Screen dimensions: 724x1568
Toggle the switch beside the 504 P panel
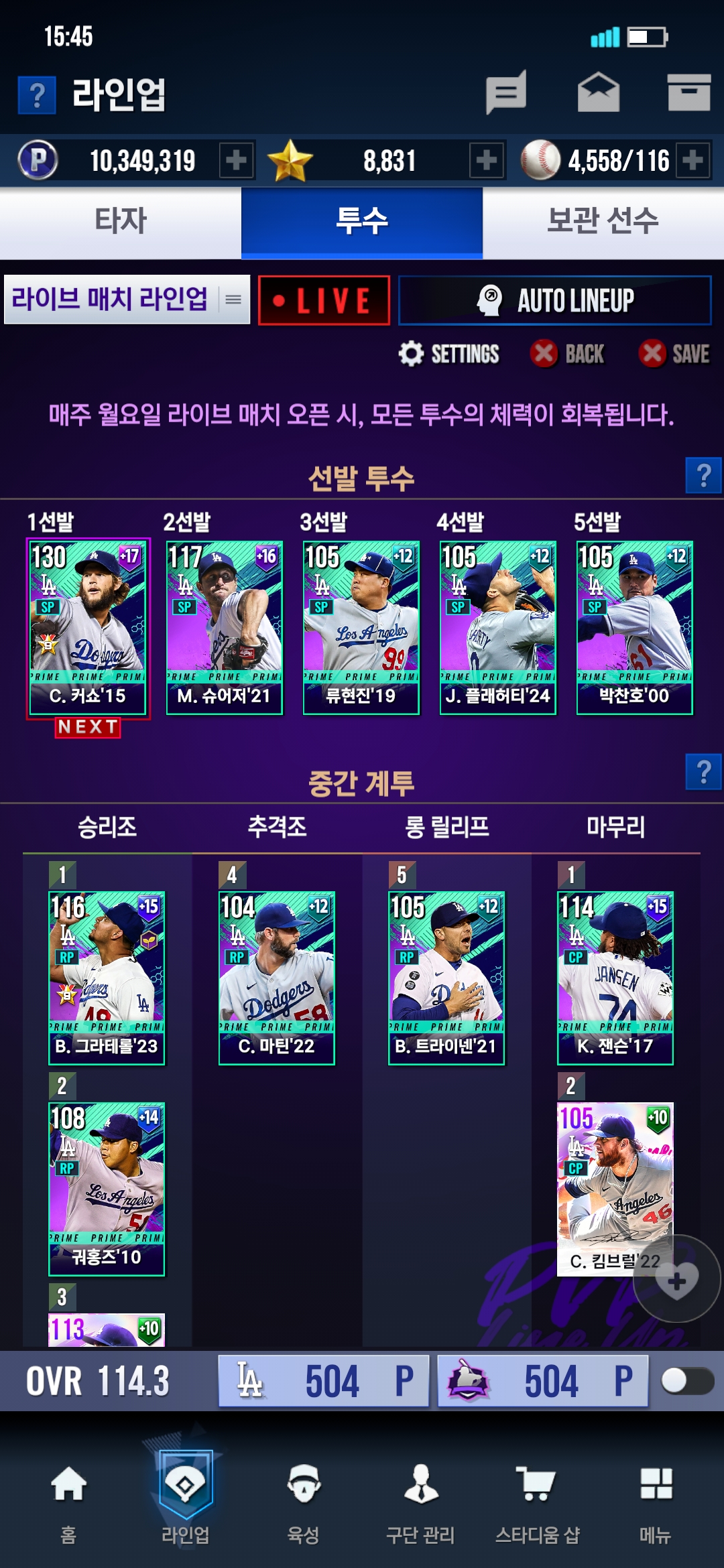point(686,1381)
